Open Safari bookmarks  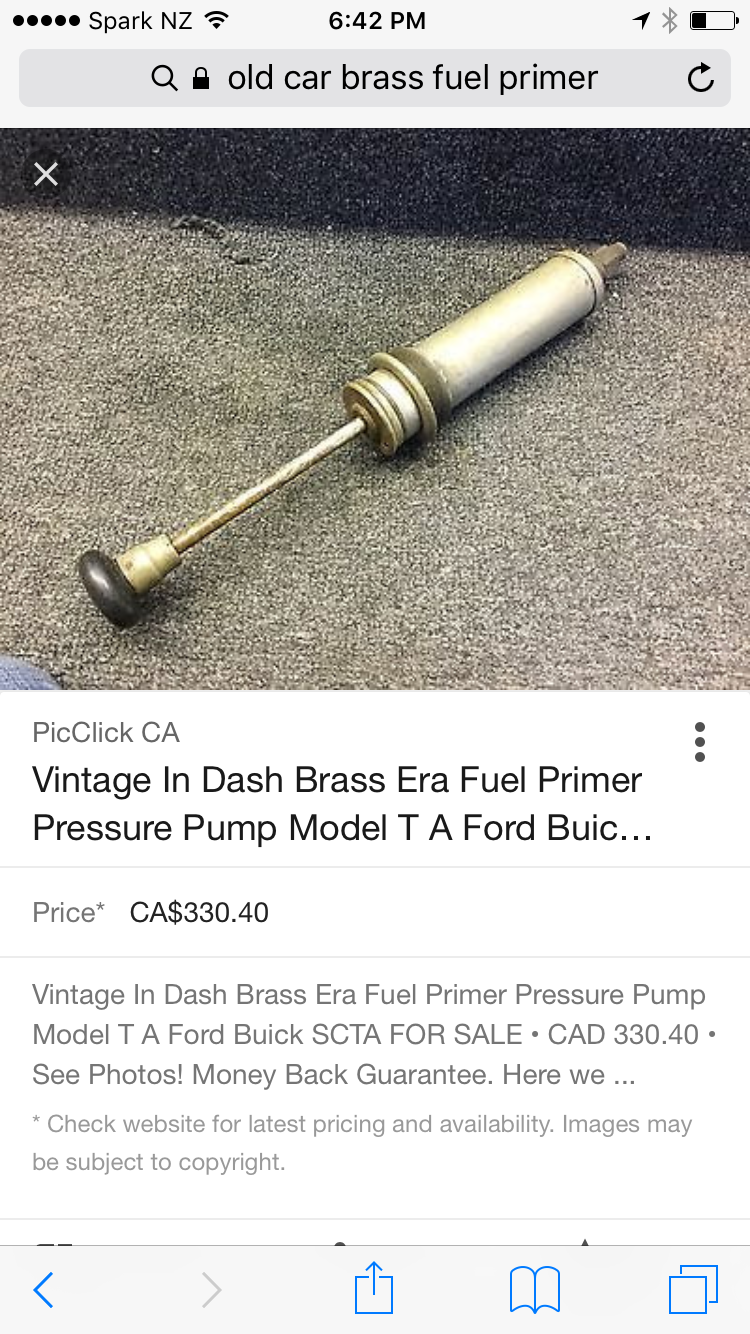click(535, 1290)
